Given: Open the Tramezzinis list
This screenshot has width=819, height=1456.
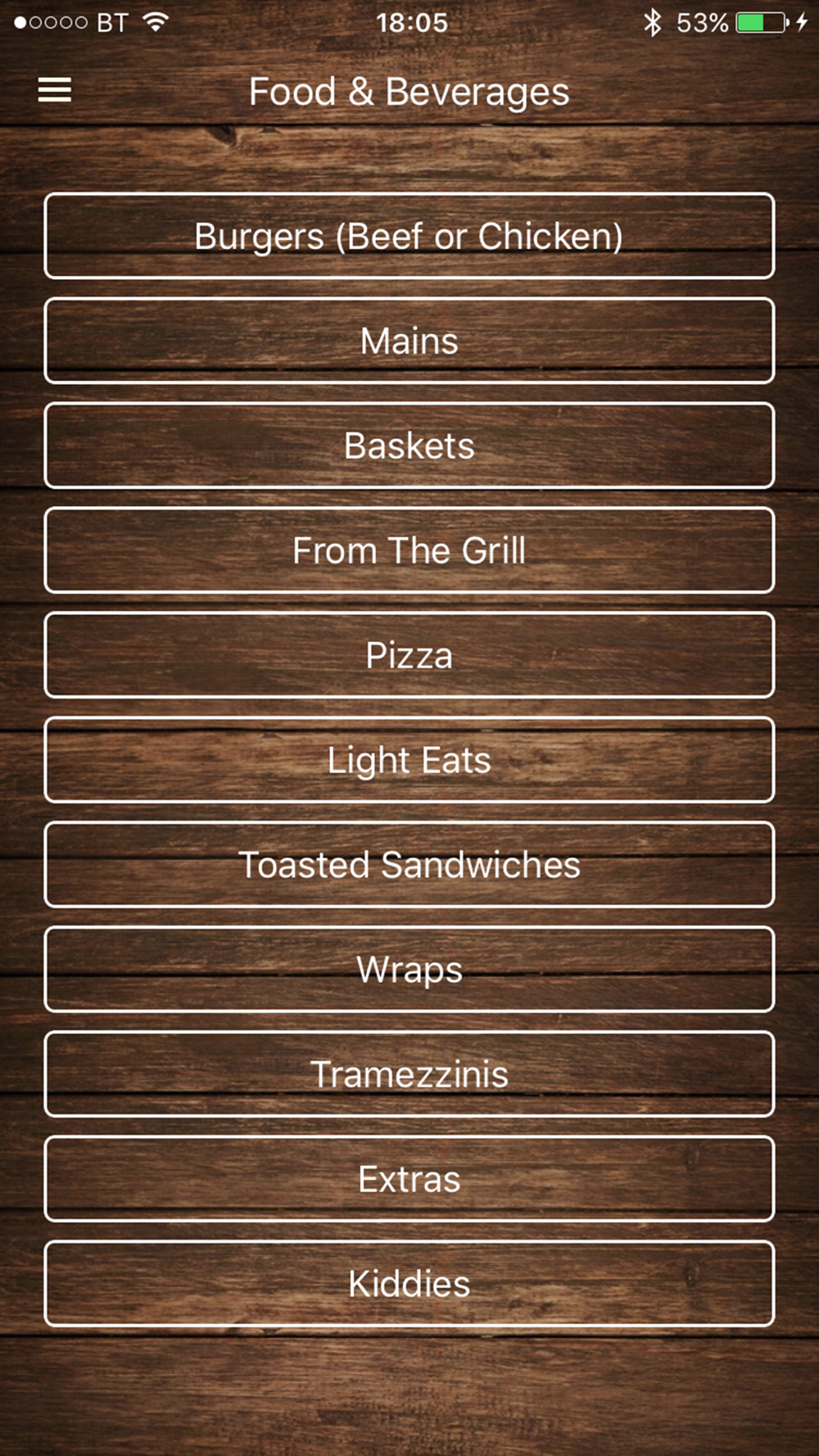Looking at the screenshot, I should pos(409,1074).
